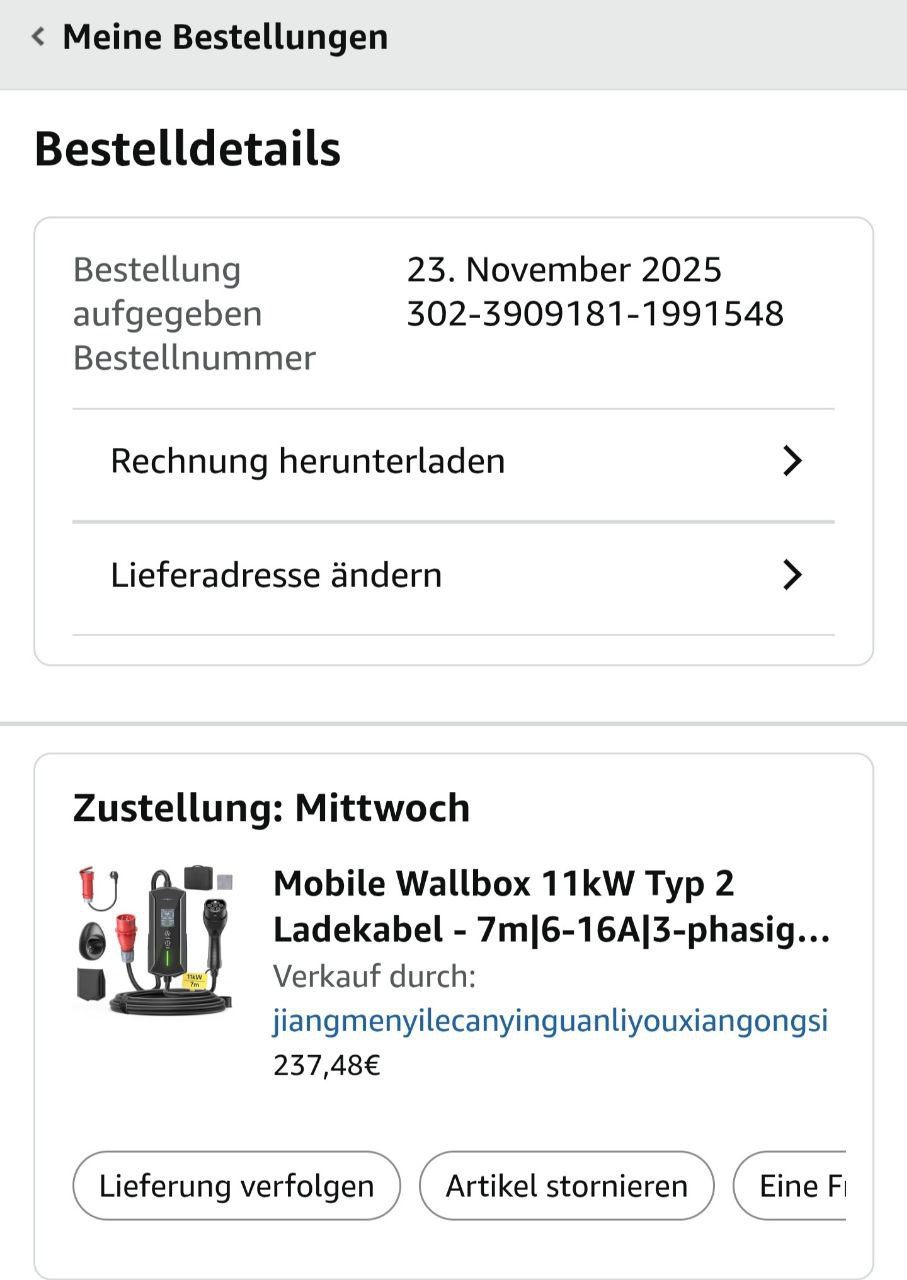Open seller jiangmenyilecanyinguanliyouxiangongsi link

[549, 1022]
